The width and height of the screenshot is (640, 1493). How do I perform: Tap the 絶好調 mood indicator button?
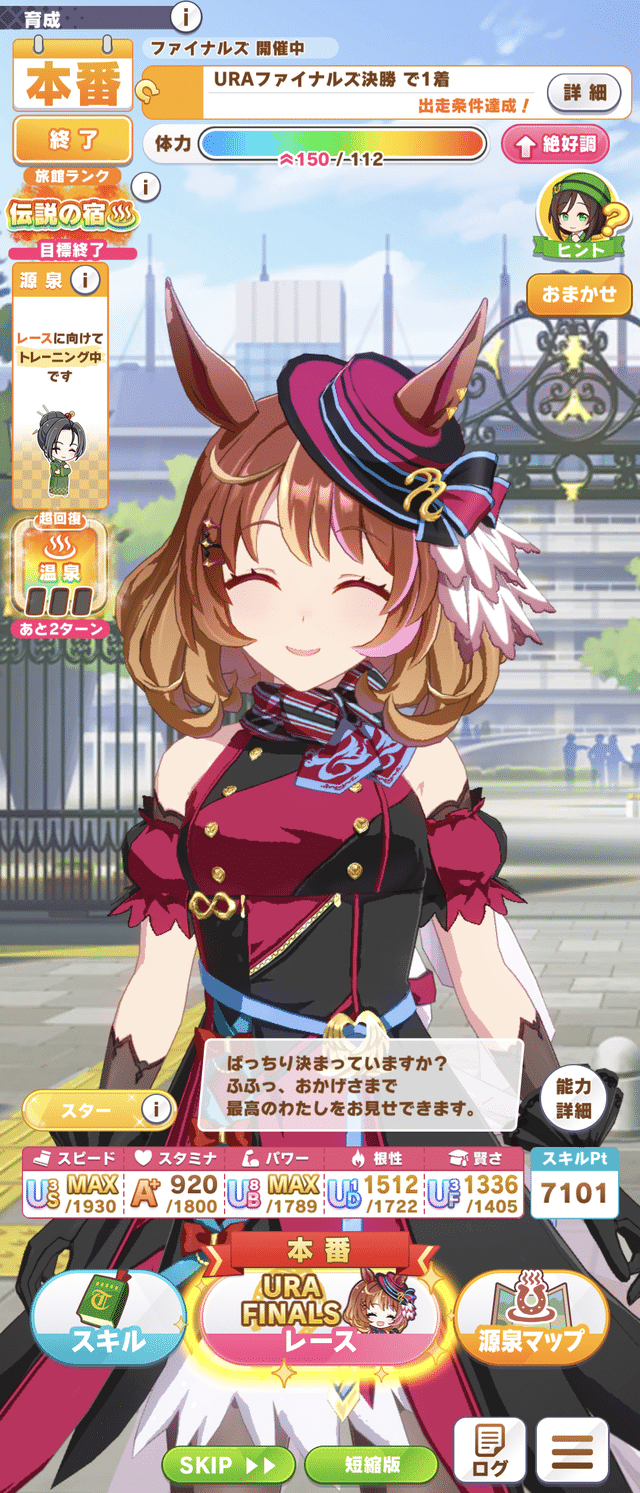pos(554,145)
